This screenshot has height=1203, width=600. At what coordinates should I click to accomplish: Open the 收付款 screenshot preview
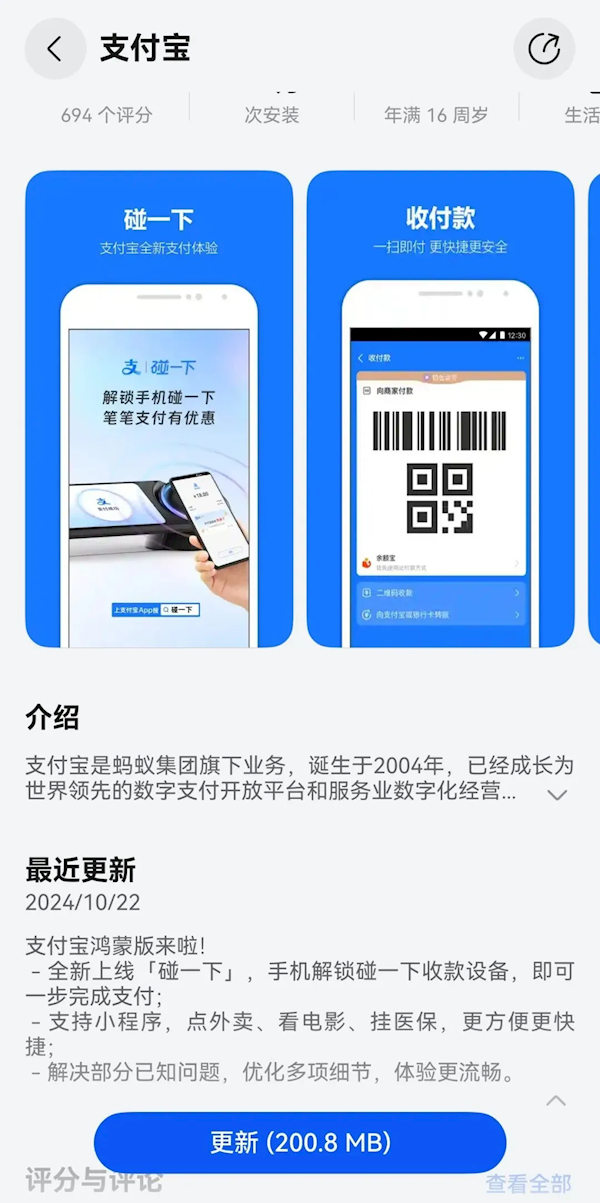pos(440,409)
